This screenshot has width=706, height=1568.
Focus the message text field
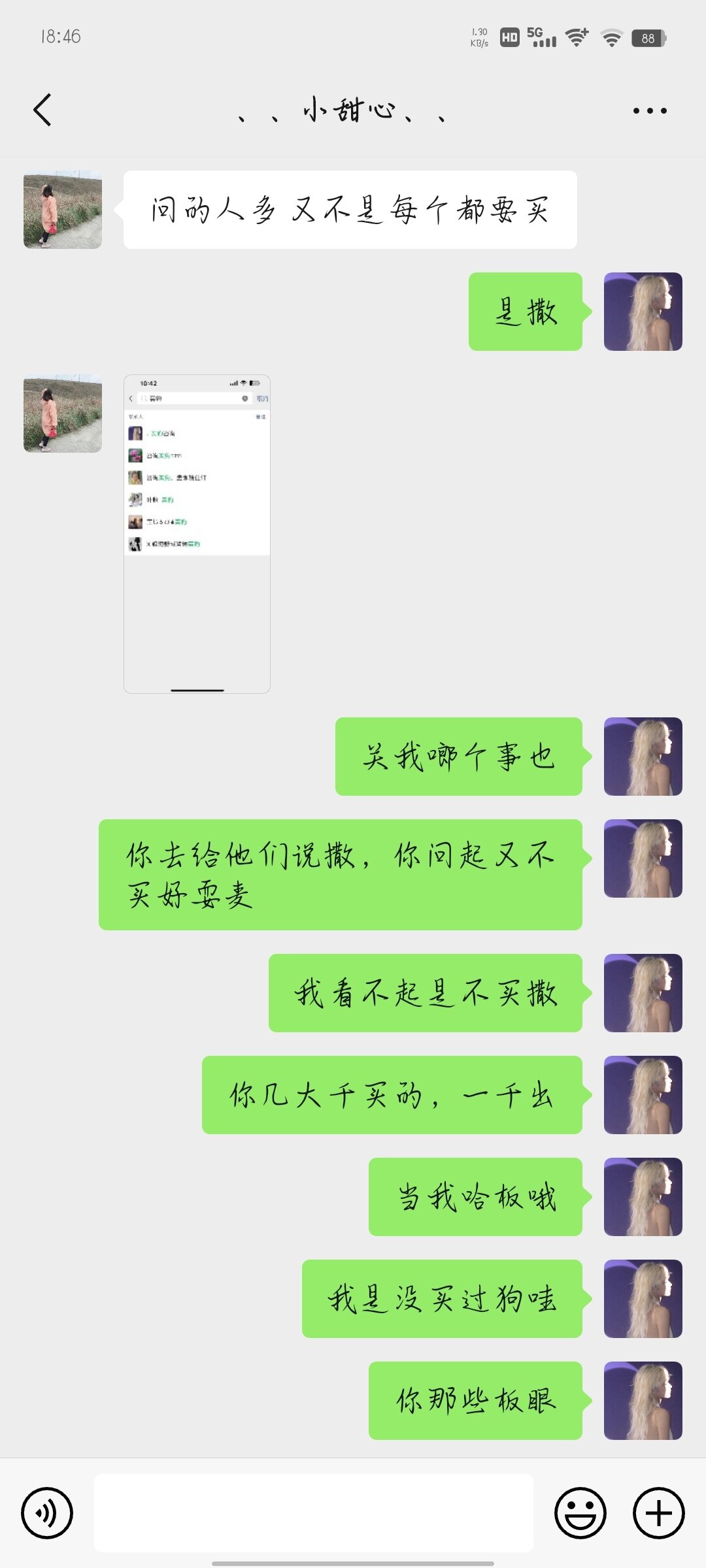click(314, 1513)
